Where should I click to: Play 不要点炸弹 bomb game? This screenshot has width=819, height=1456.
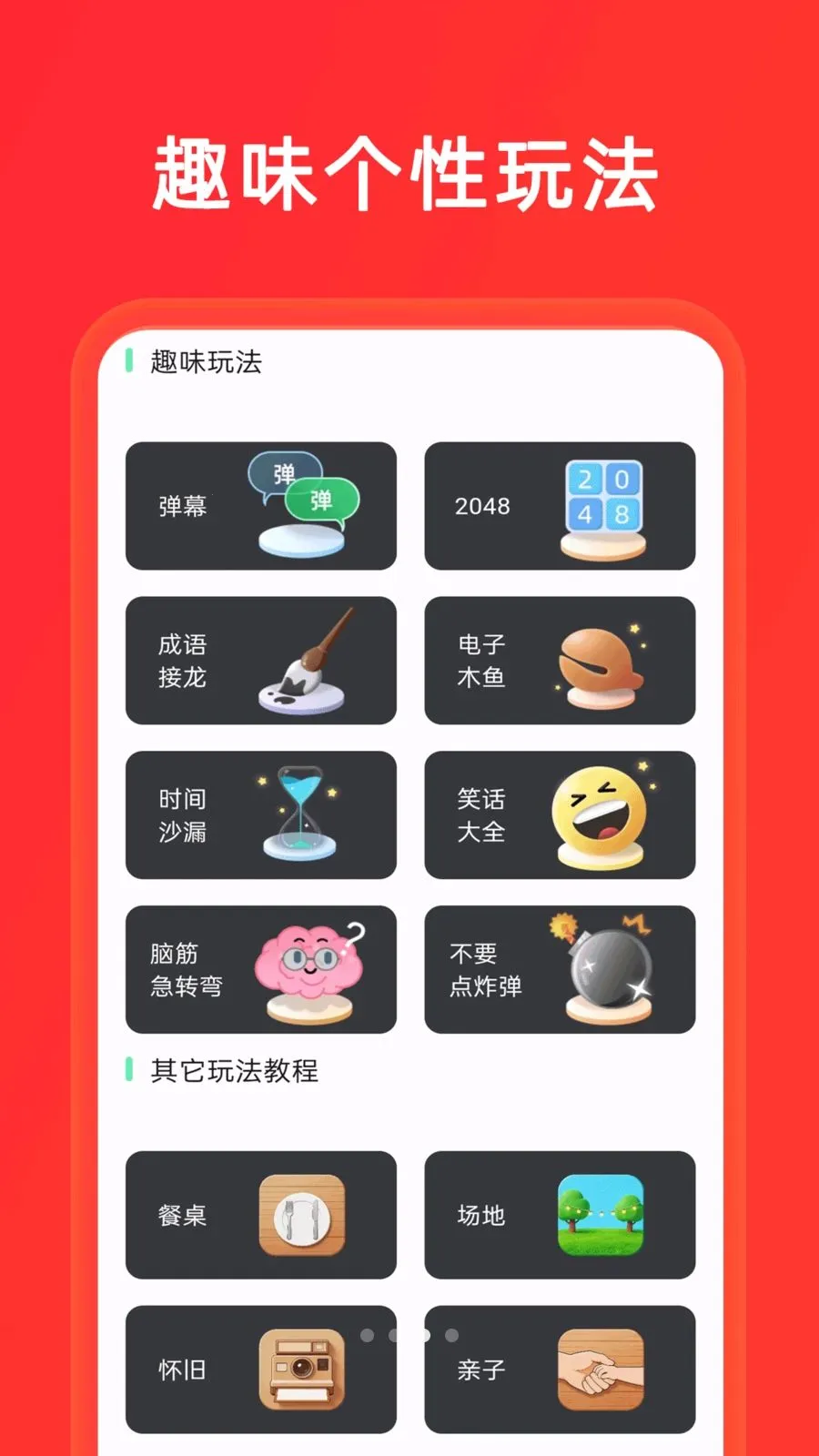tap(560, 970)
